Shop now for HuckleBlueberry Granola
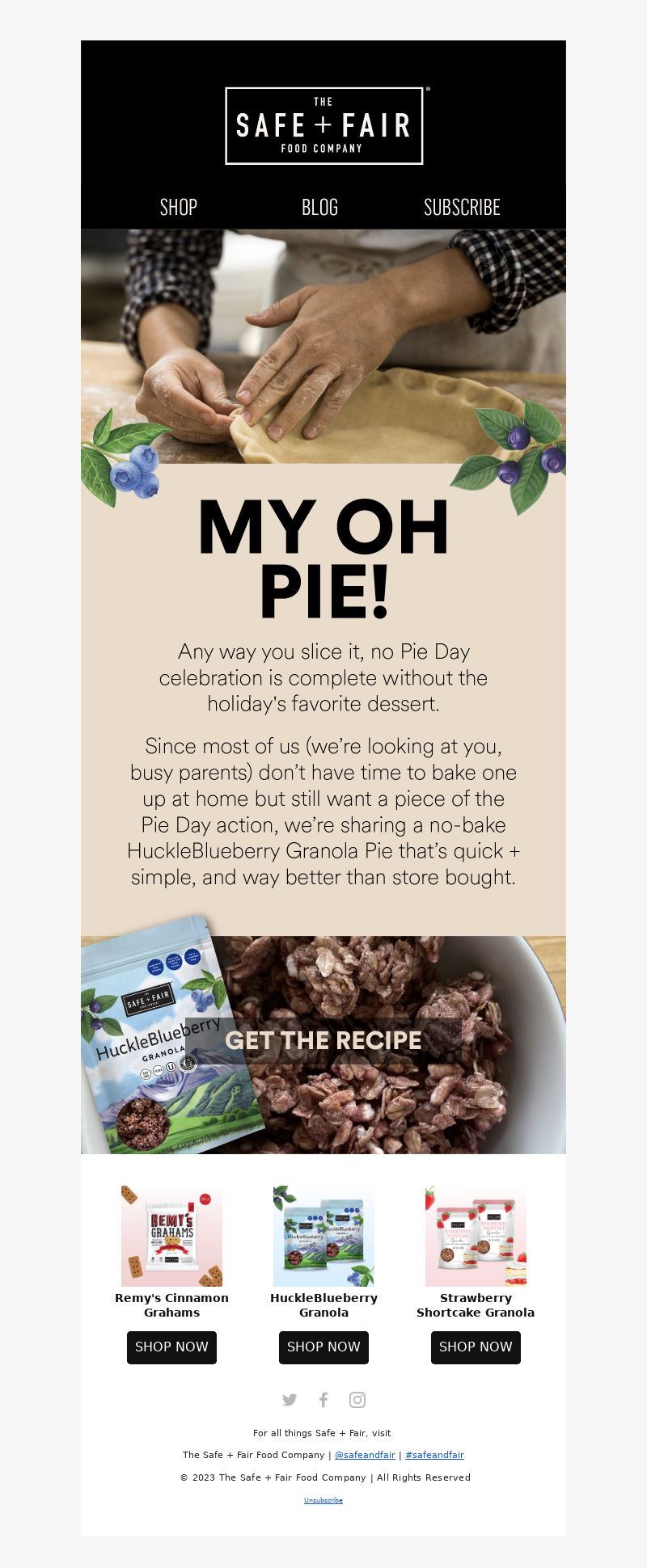This screenshot has height=1568, width=647. pos(323,1347)
